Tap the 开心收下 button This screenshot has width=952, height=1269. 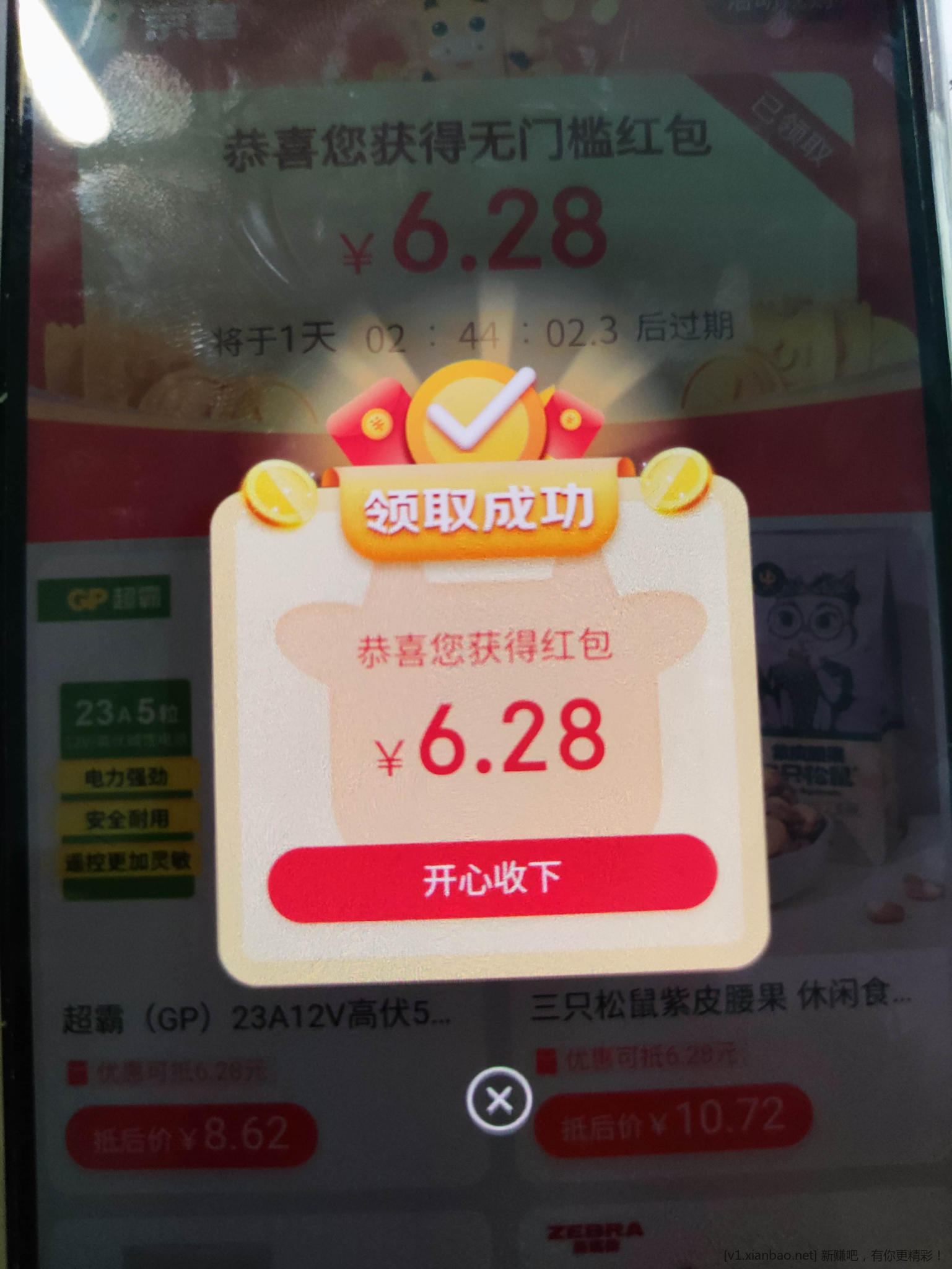click(x=492, y=878)
